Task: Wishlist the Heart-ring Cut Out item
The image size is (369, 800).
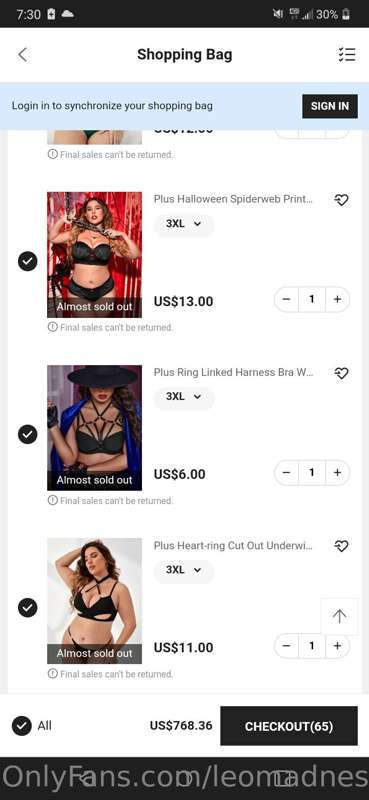Action: coord(341,546)
